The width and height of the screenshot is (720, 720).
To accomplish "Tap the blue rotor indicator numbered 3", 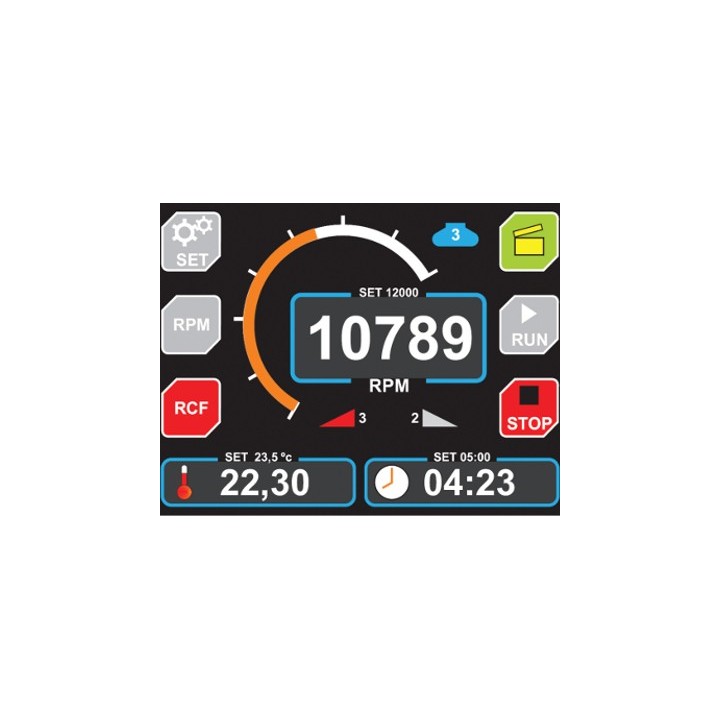I will click(x=455, y=235).
